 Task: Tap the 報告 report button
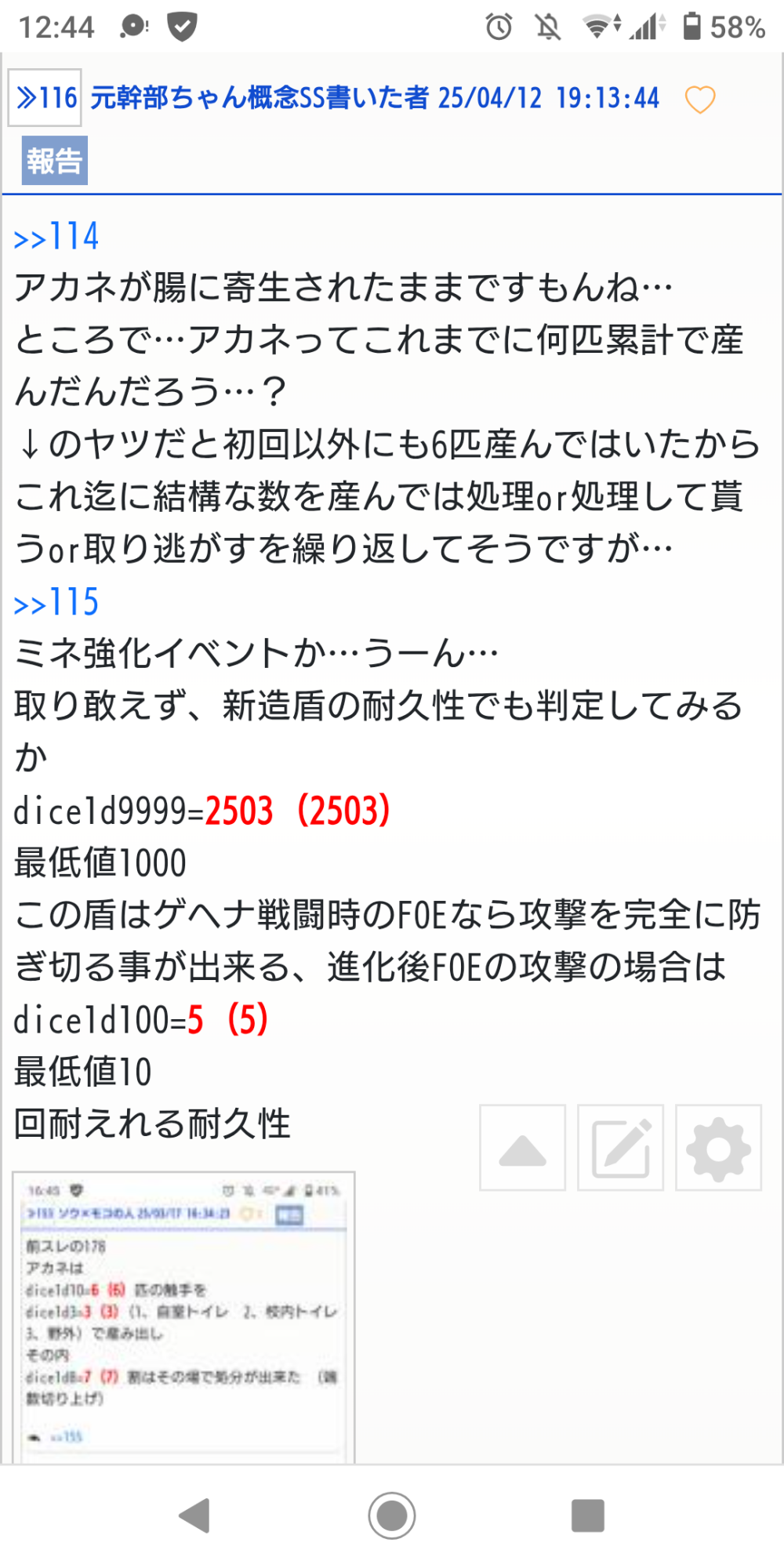[x=54, y=161]
